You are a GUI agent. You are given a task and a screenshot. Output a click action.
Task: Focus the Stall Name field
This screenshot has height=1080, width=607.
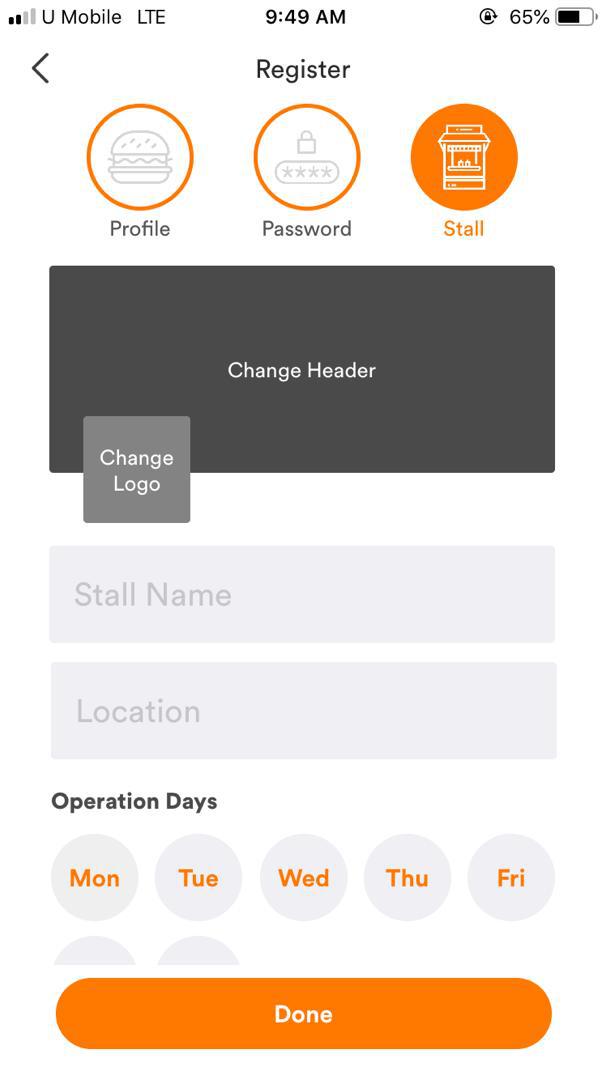pyautogui.click(x=302, y=594)
